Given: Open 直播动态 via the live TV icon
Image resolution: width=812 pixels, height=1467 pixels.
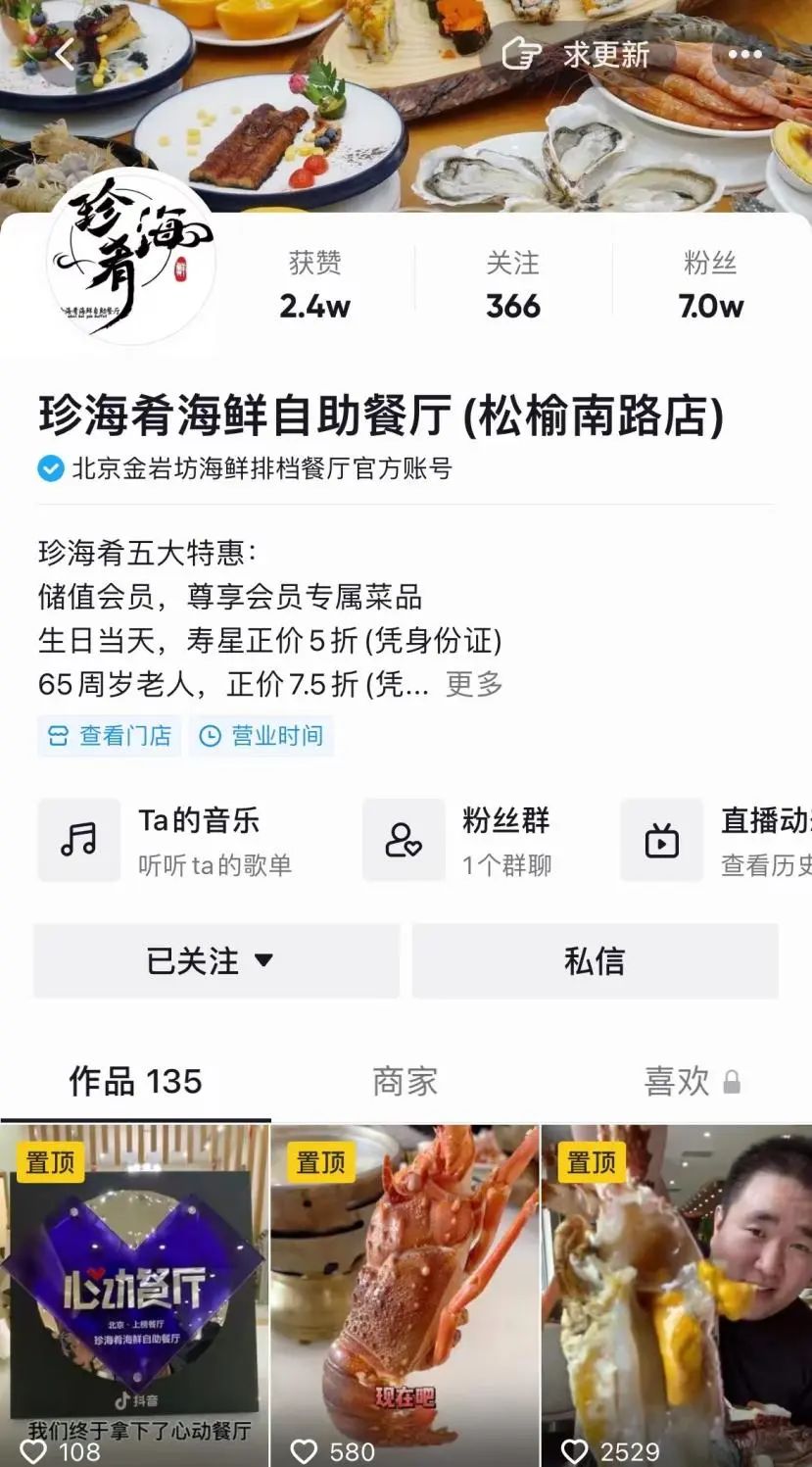Looking at the screenshot, I should 661,840.
